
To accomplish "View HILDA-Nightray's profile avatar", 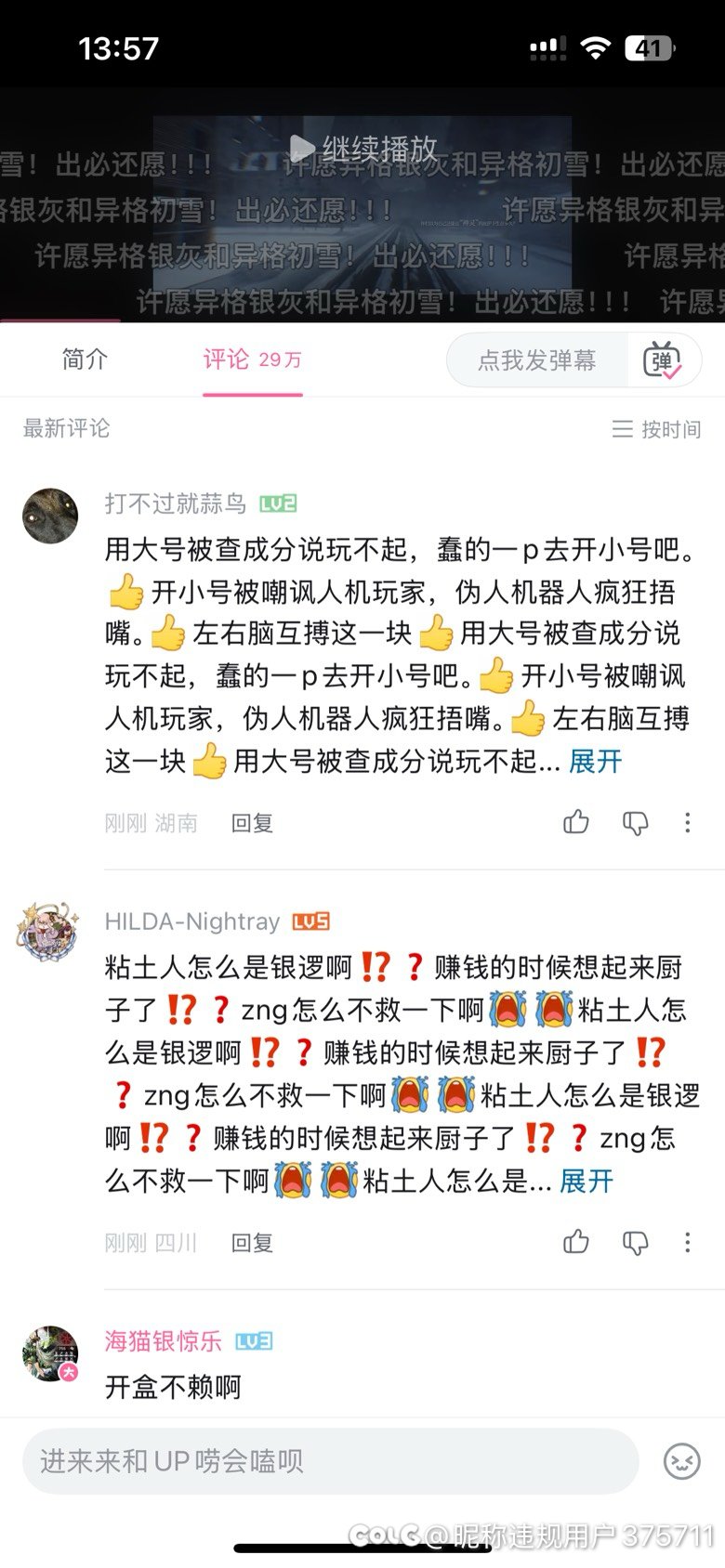I will tap(48, 934).
